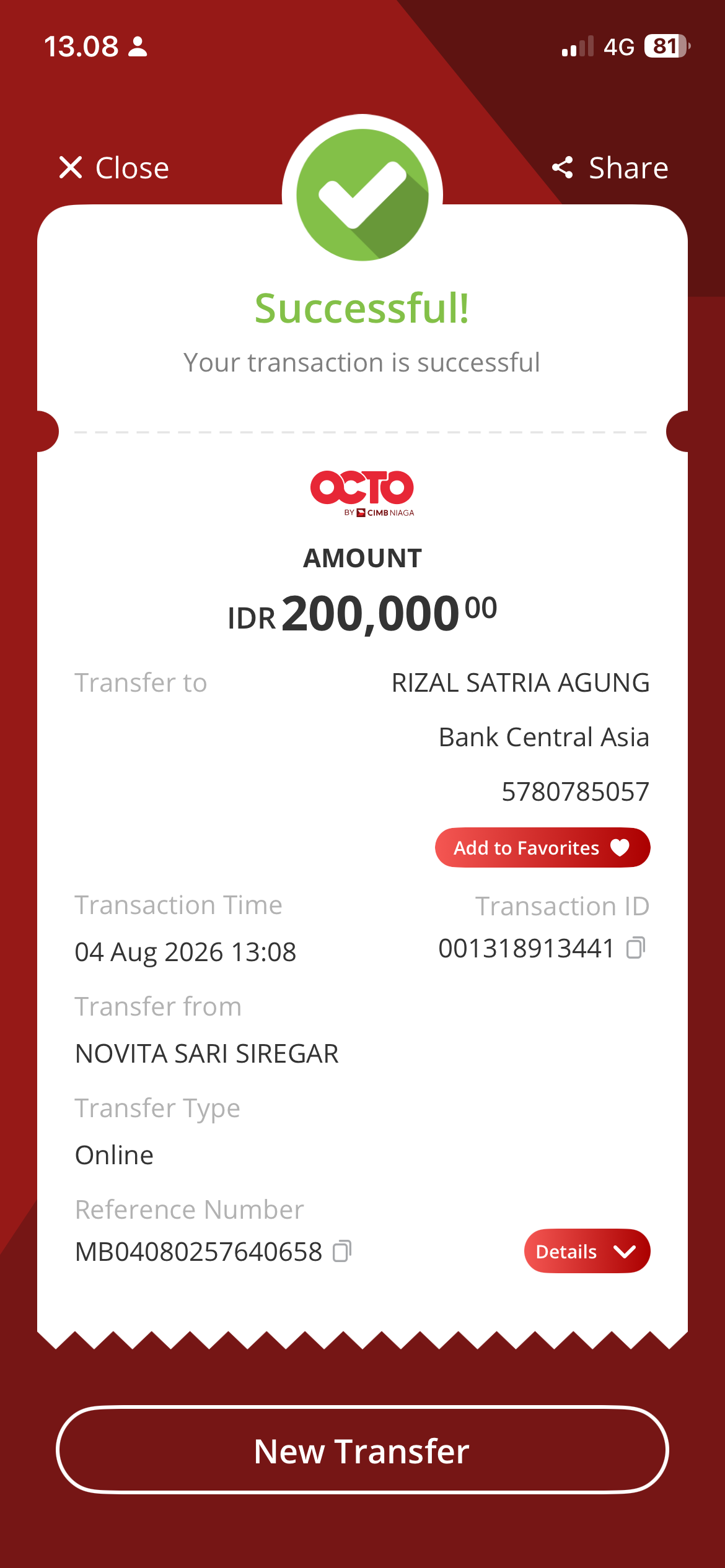Copy the Transaction ID
This screenshot has width=725, height=1568.
coord(636,947)
